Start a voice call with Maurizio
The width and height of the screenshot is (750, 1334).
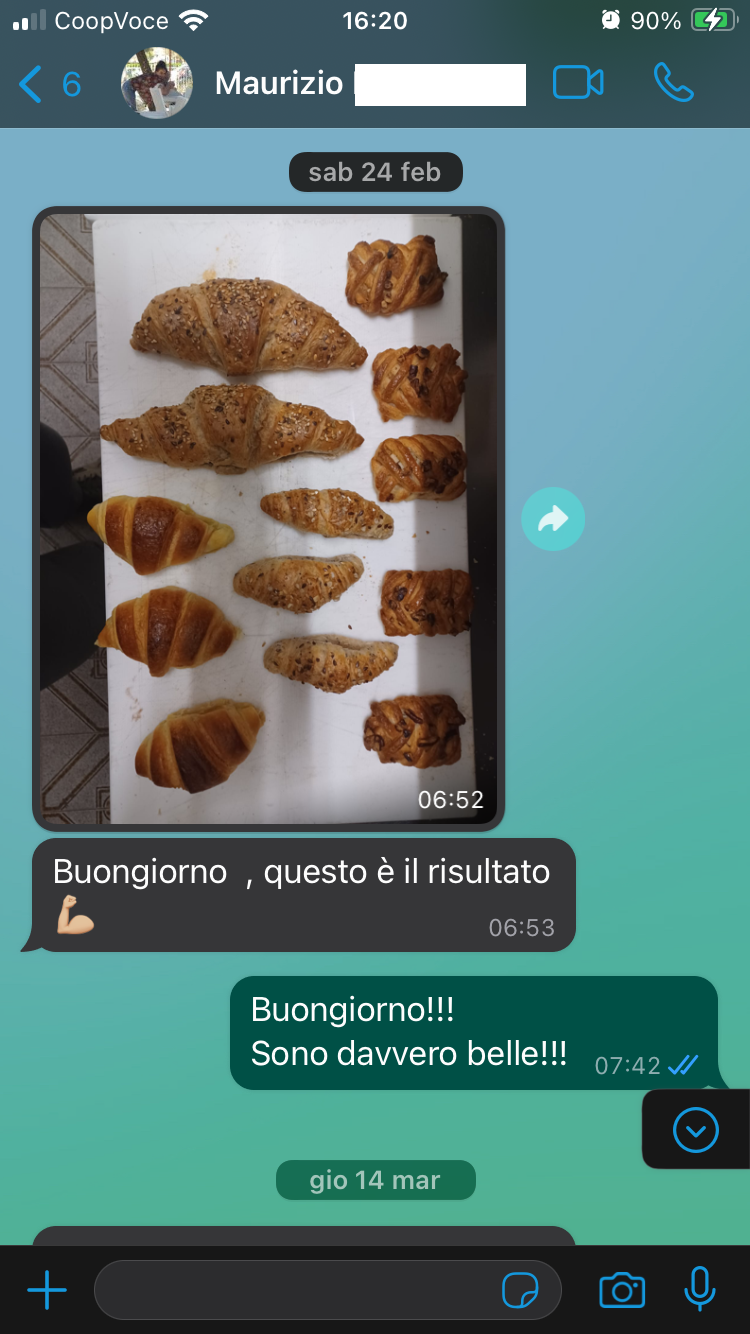coord(673,83)
